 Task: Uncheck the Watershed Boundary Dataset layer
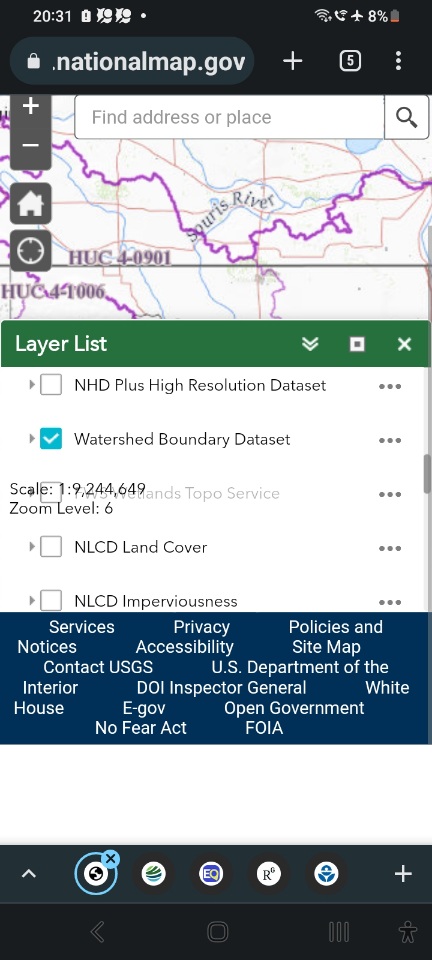51,439
